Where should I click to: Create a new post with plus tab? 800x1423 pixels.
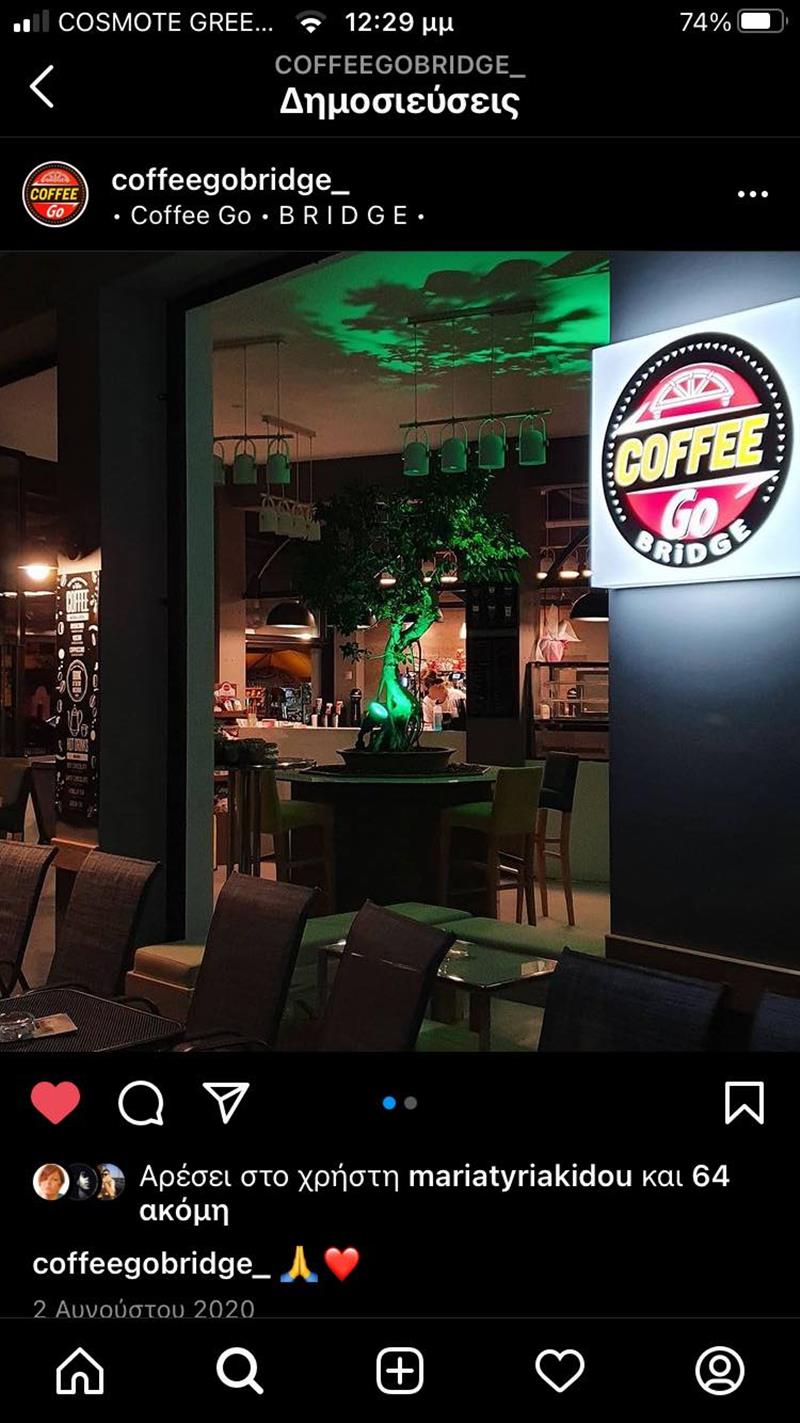pos(400,1370)
